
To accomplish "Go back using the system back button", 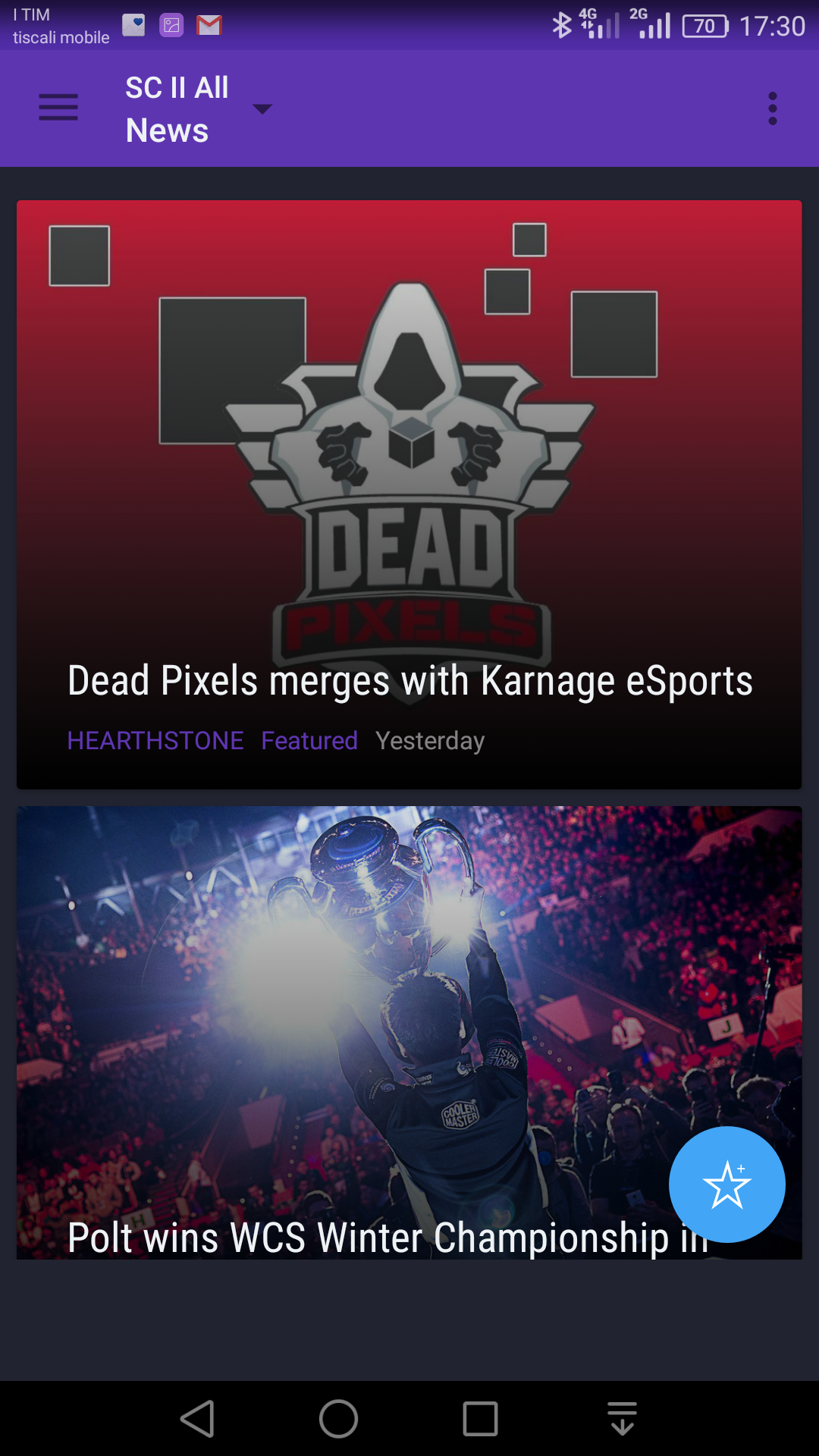I will pos(197,1418).
